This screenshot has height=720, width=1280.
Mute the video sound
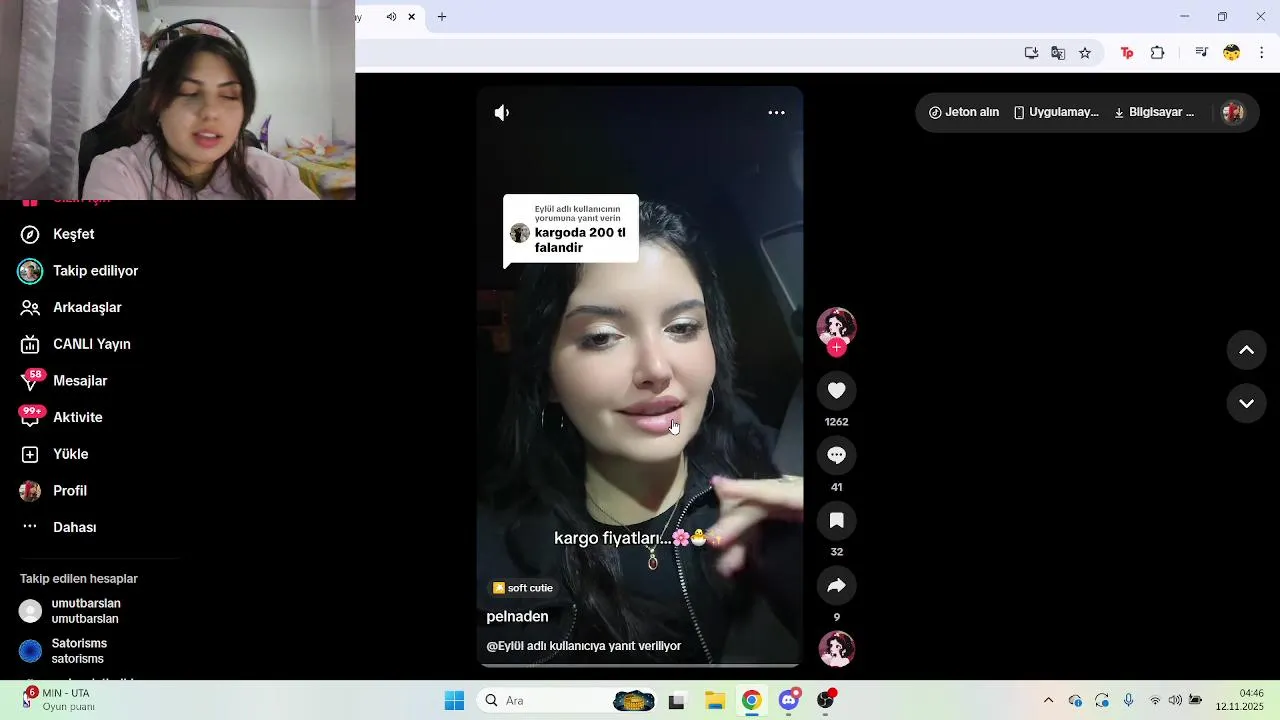click(502, 113)
